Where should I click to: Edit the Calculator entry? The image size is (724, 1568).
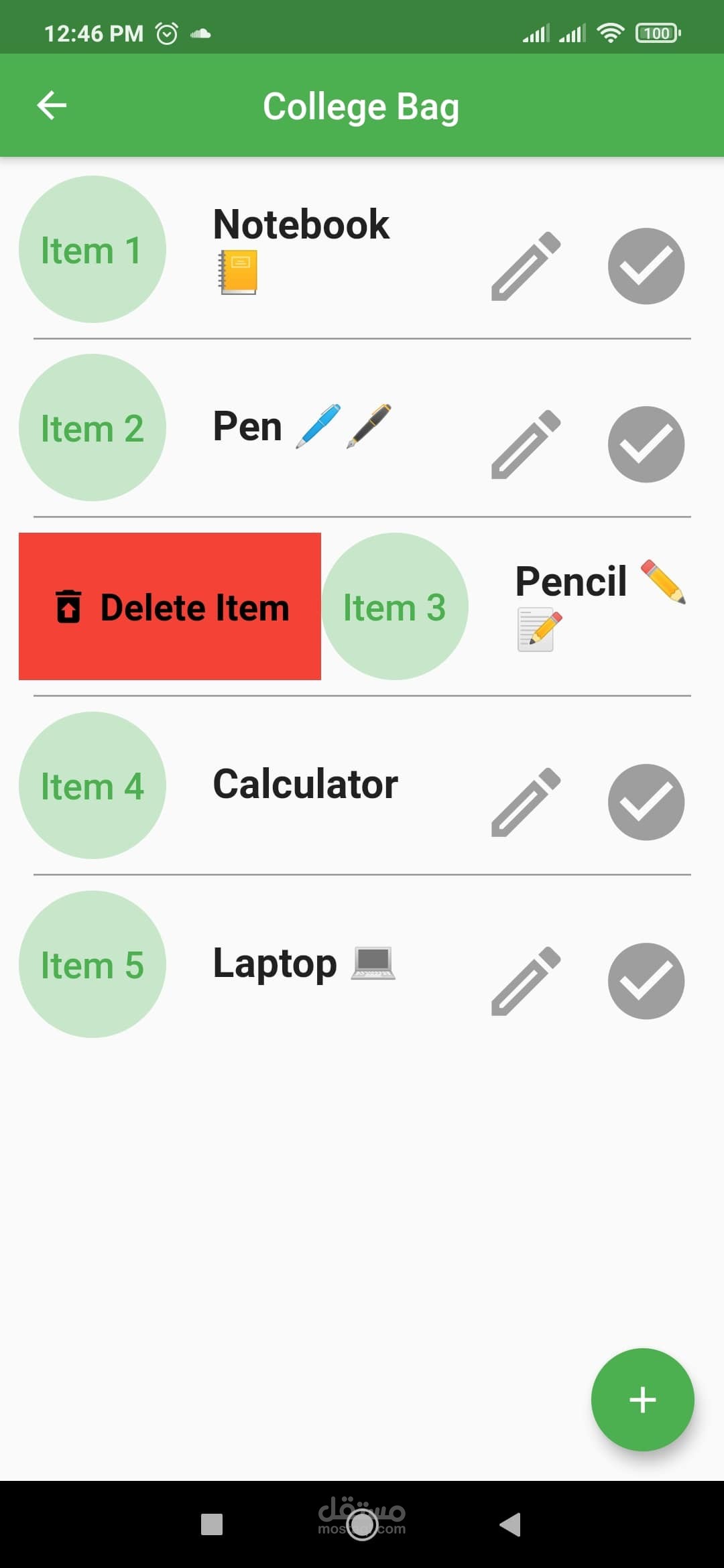pyautogui.click(x=526, y=802)
